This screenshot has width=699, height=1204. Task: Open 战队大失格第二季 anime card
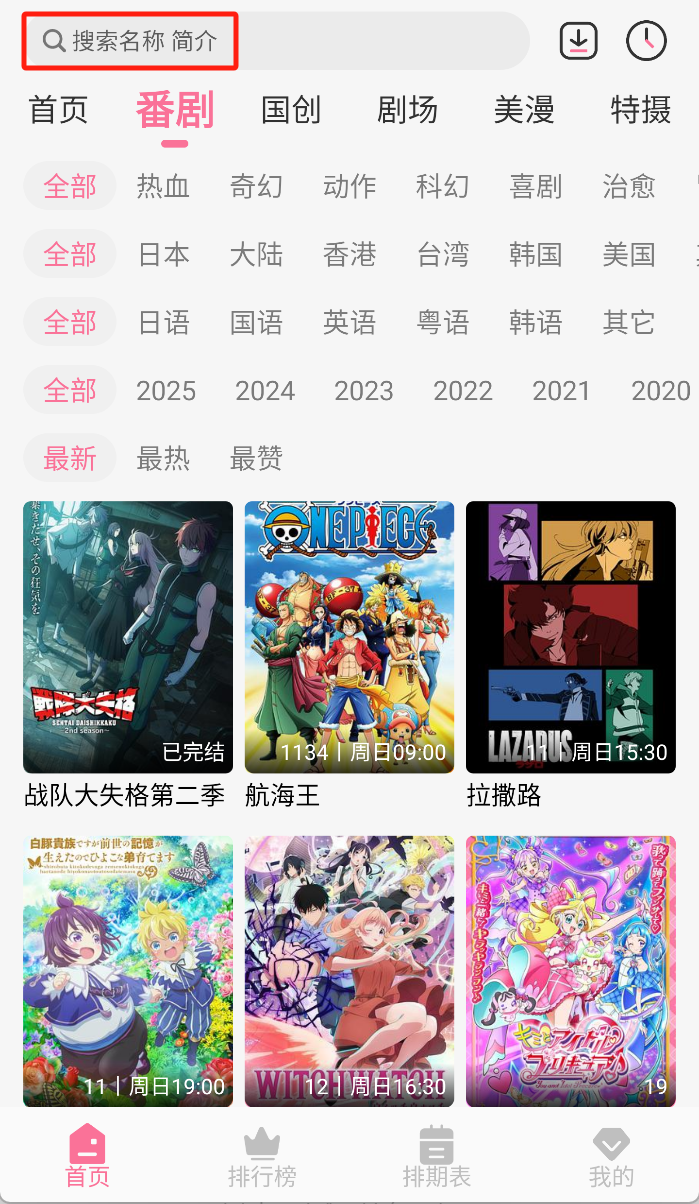click(x=128, y=637)
